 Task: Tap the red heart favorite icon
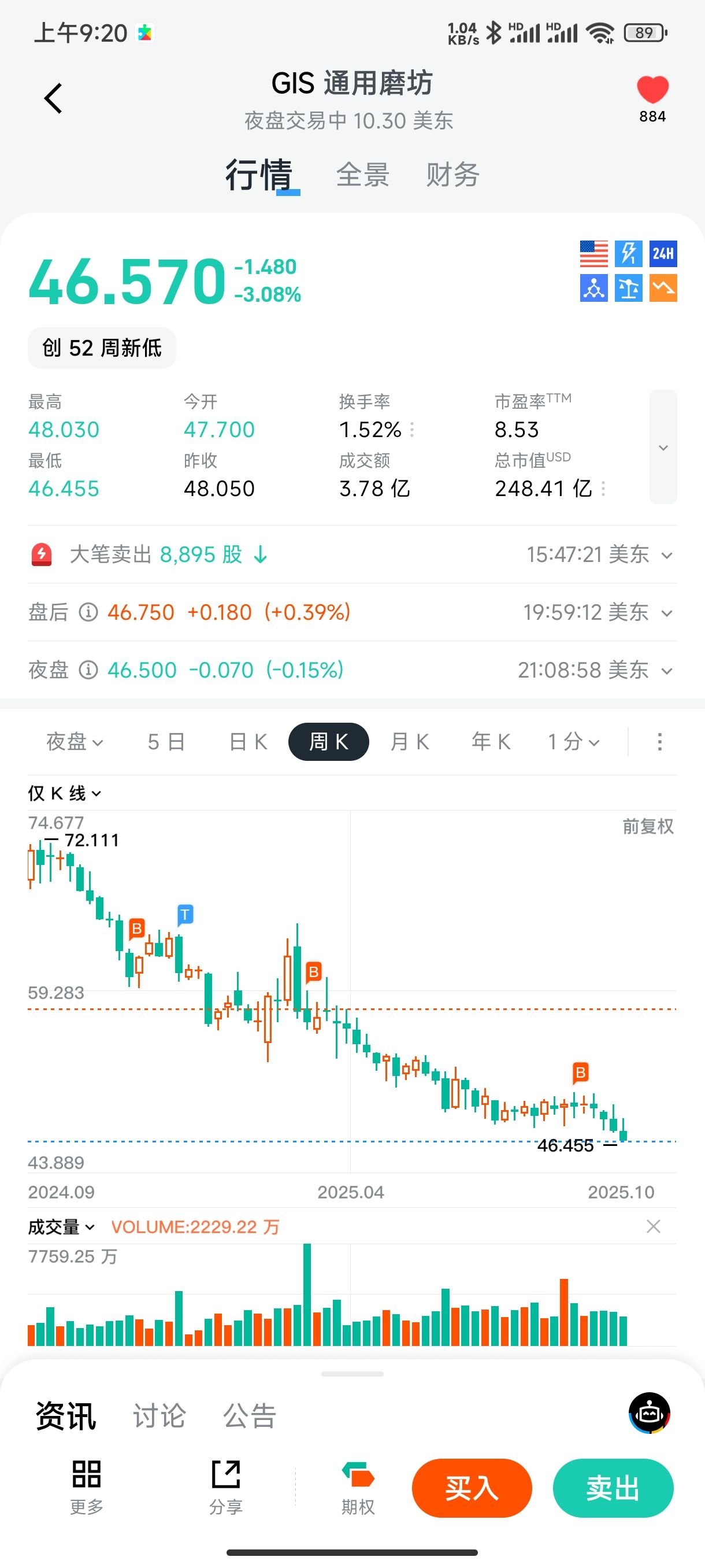point(652,90)
